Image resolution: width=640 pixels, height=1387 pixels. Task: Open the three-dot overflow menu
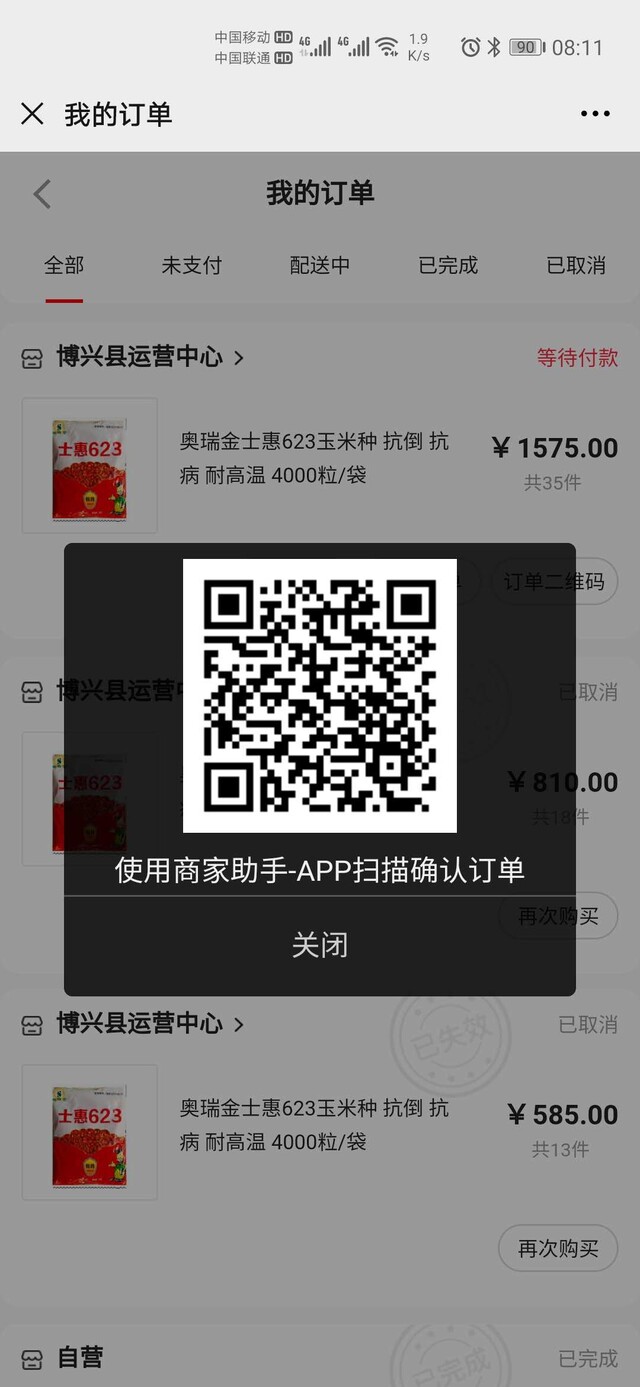click(x=595, y=114)
